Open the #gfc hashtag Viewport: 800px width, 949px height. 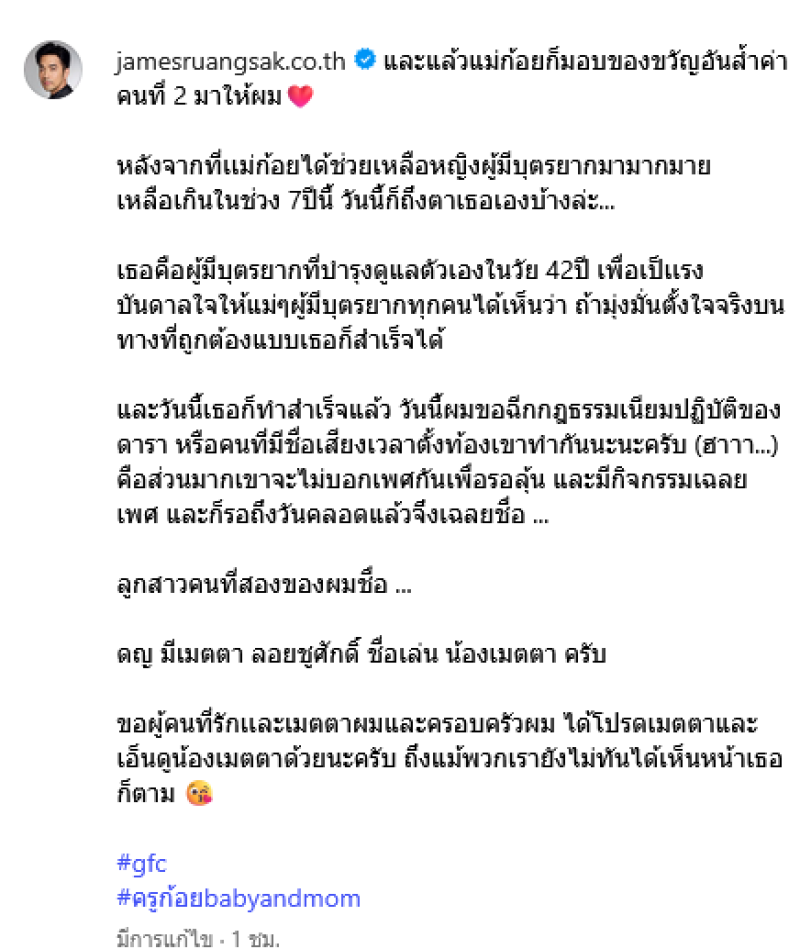[140, 863]
